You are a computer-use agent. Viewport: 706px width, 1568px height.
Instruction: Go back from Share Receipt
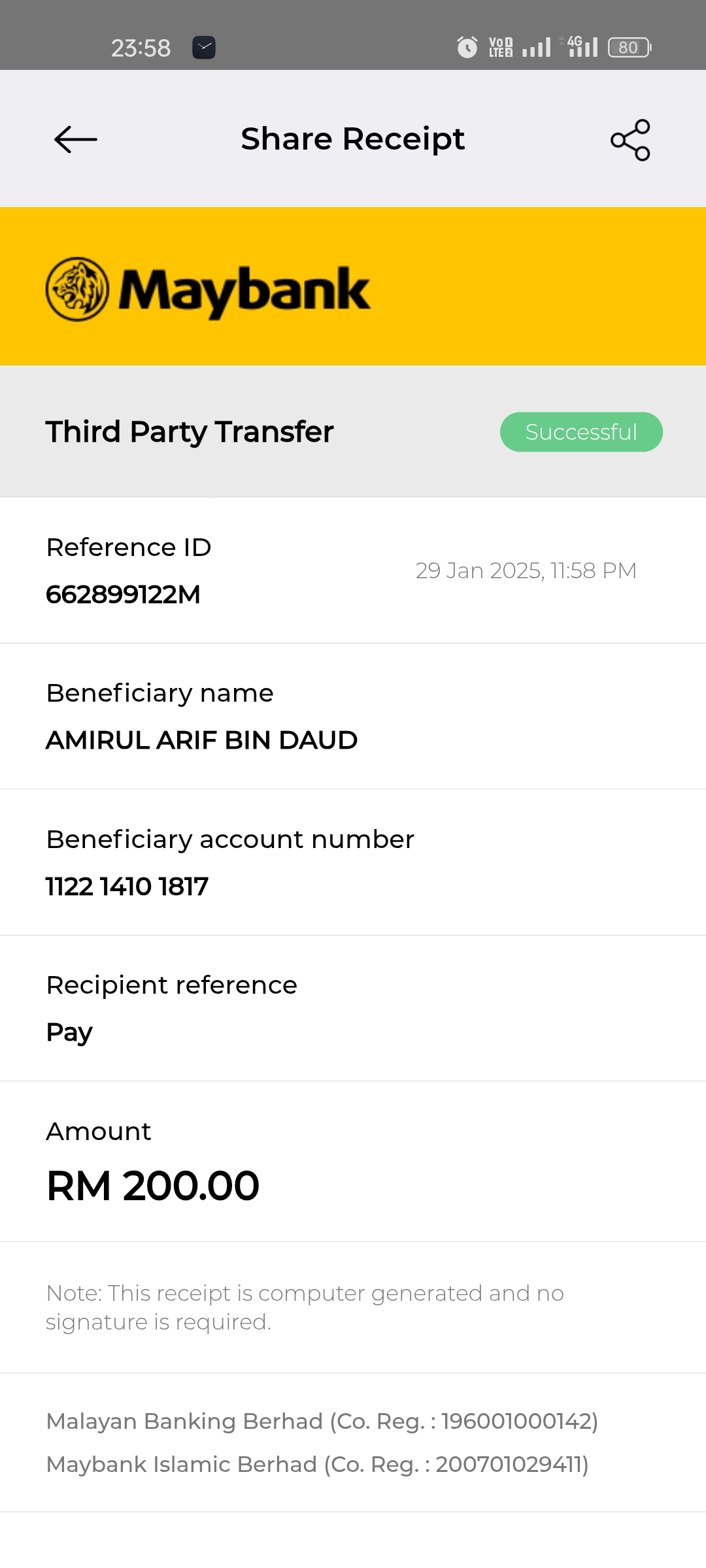(76, 139)
